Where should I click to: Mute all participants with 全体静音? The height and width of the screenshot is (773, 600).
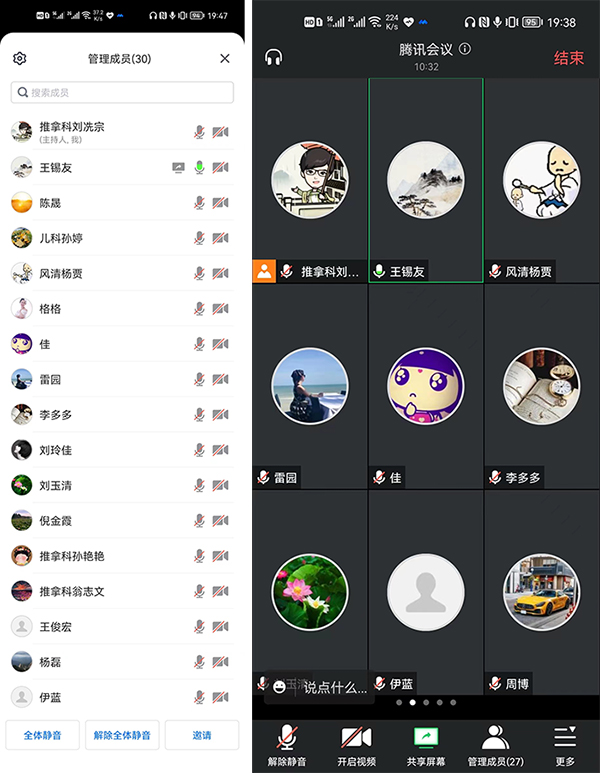(42, 735)
